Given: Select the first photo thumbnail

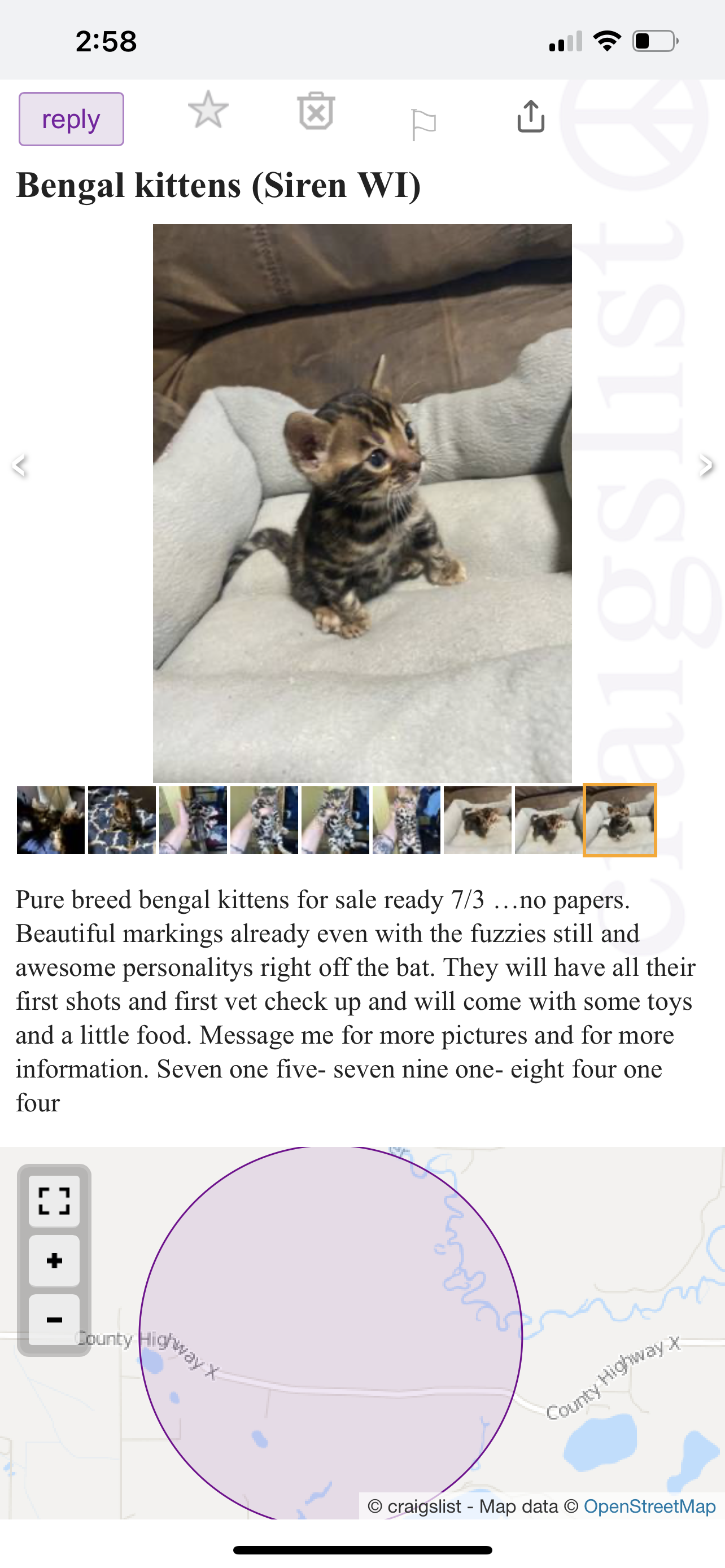Looking at the screenshot, I should [x=50, y=820].
